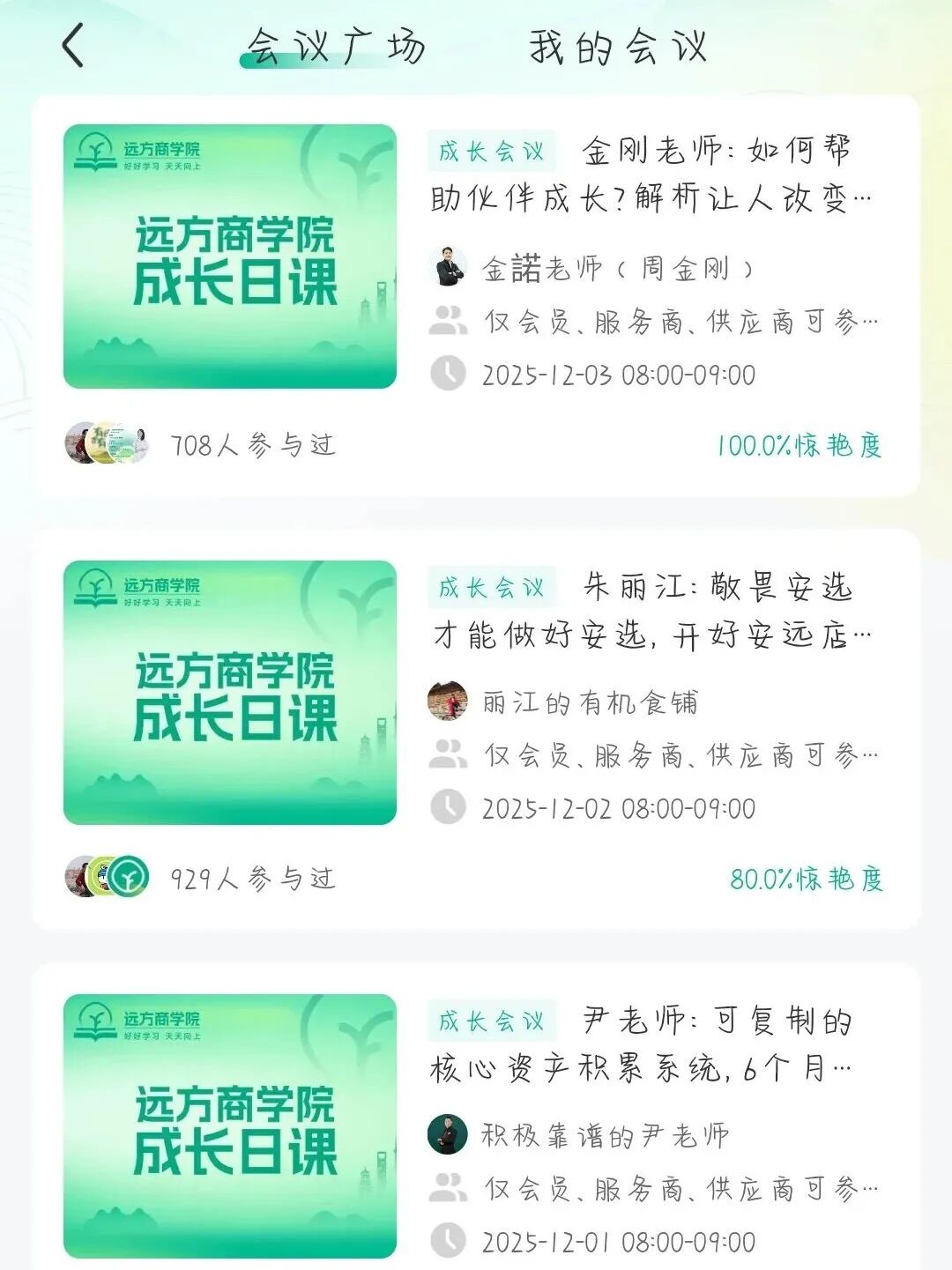952x1270 pixels.
Task: Switch to the 会议广场 tab
Action: point(336,47)
